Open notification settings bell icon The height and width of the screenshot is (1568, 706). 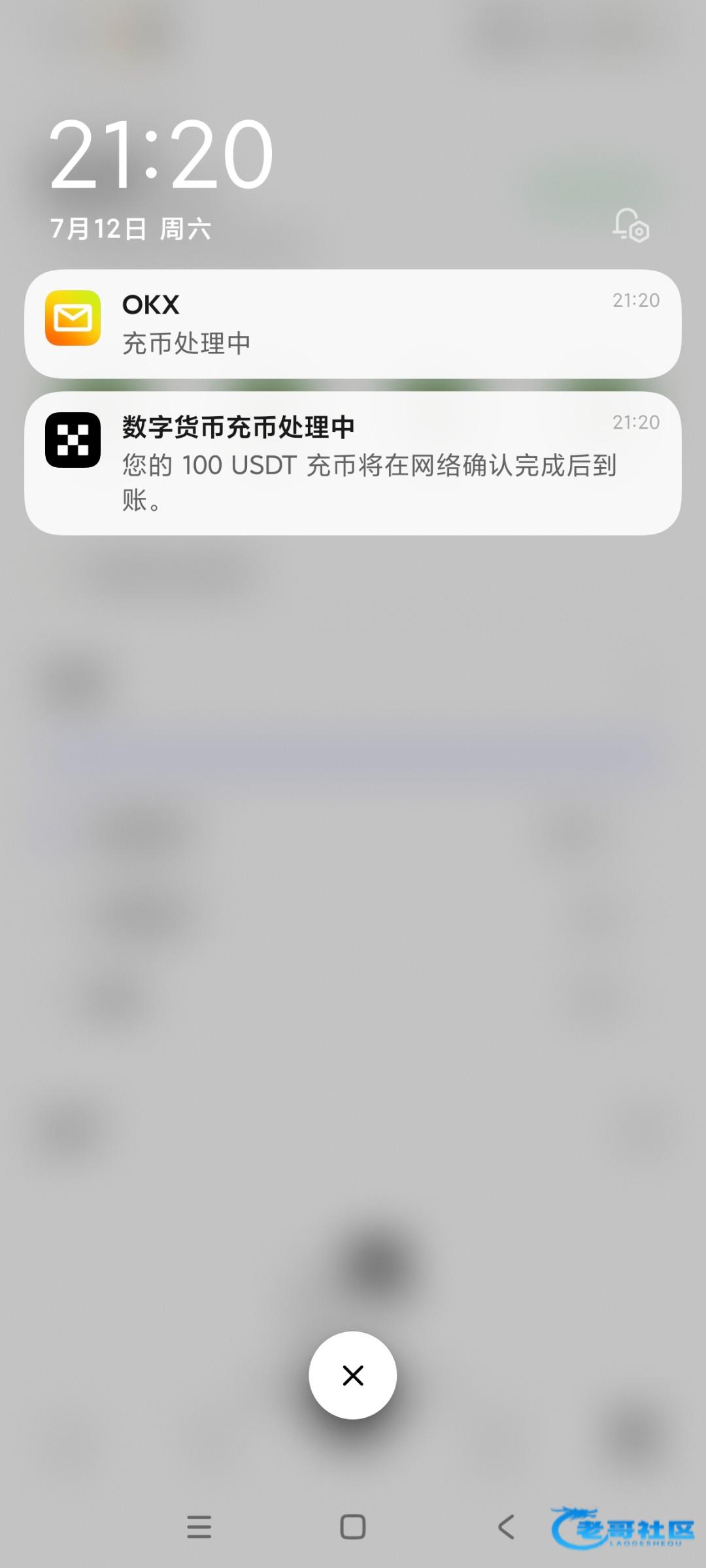630,225
